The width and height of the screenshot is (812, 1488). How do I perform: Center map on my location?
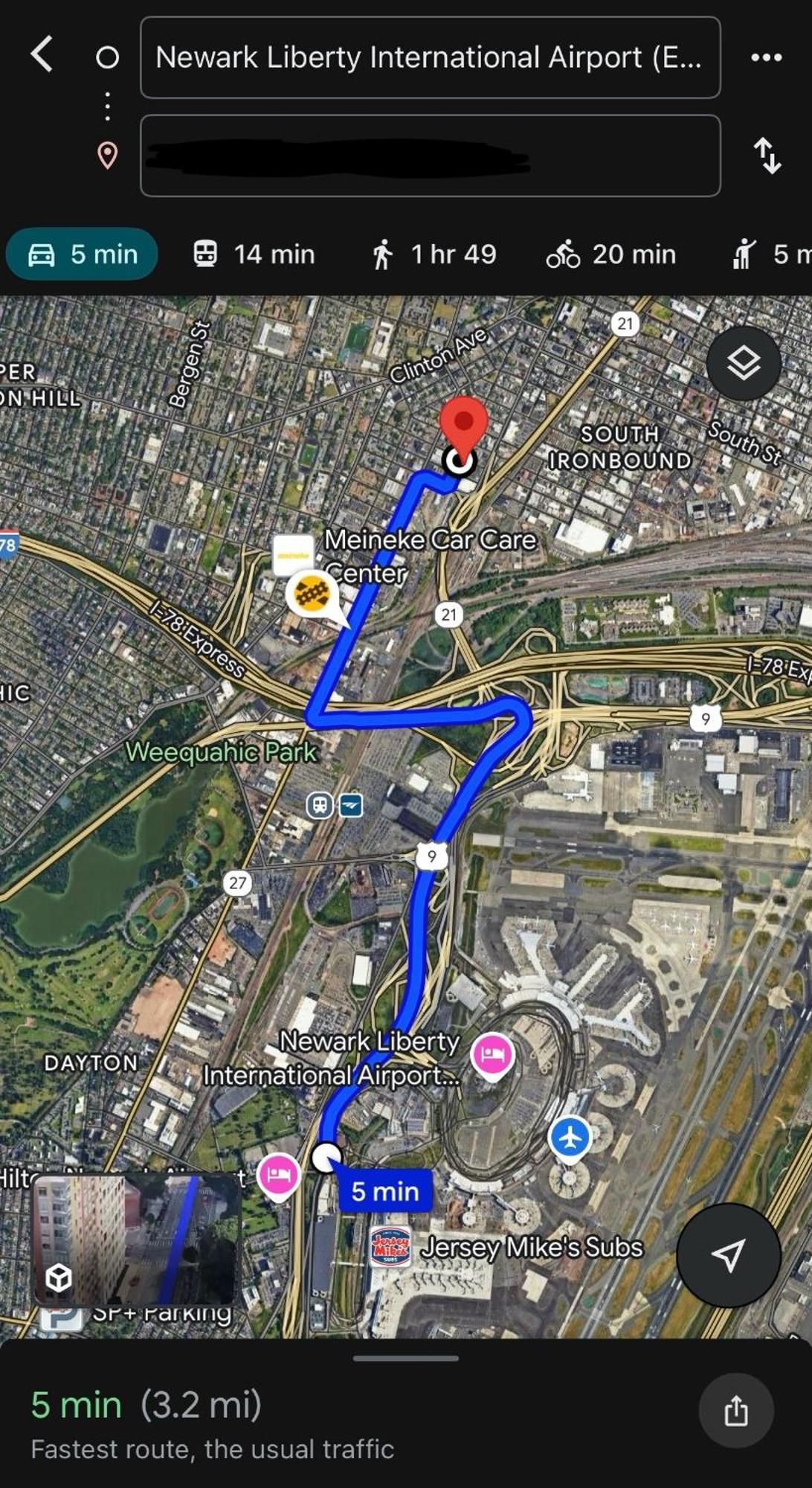point(728,1255)
